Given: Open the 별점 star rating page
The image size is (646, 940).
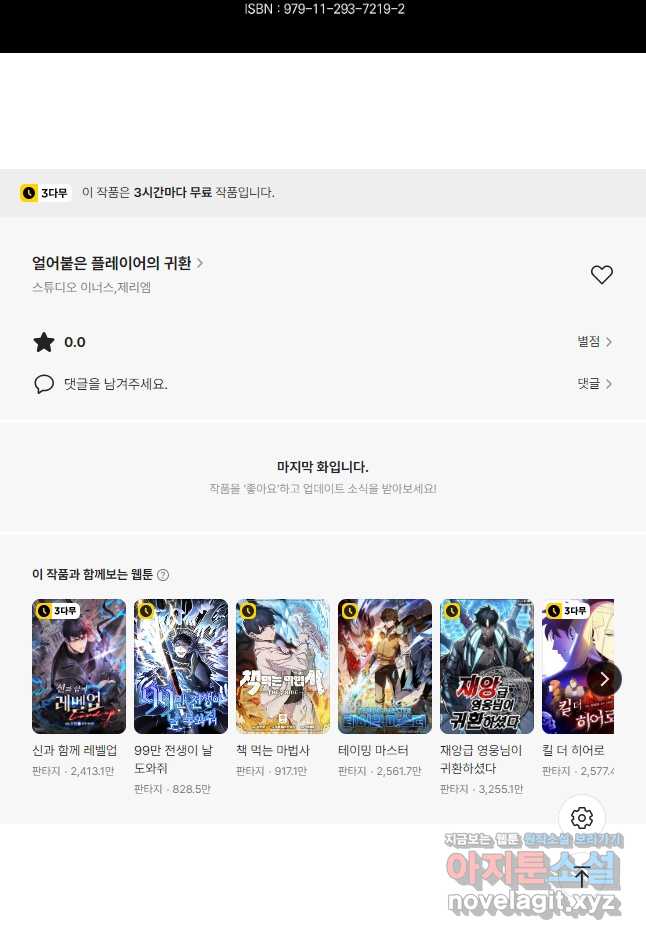Looking at the screenshot, I should [594, 342].
